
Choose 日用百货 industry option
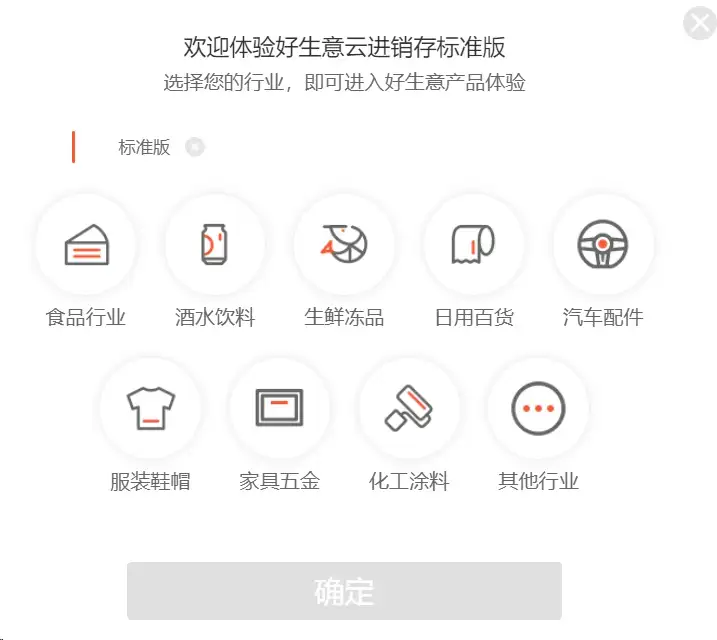pyautogui.click(x=474, y=245)
